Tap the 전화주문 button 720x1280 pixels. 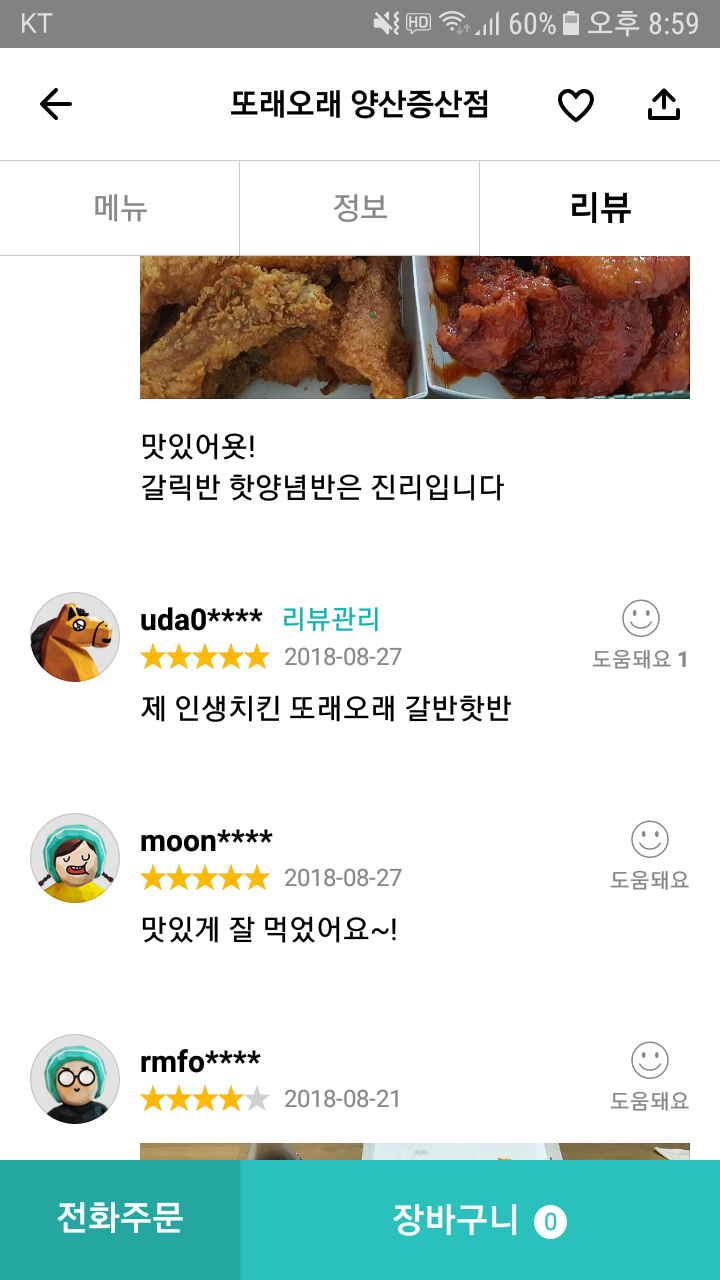120,1219
